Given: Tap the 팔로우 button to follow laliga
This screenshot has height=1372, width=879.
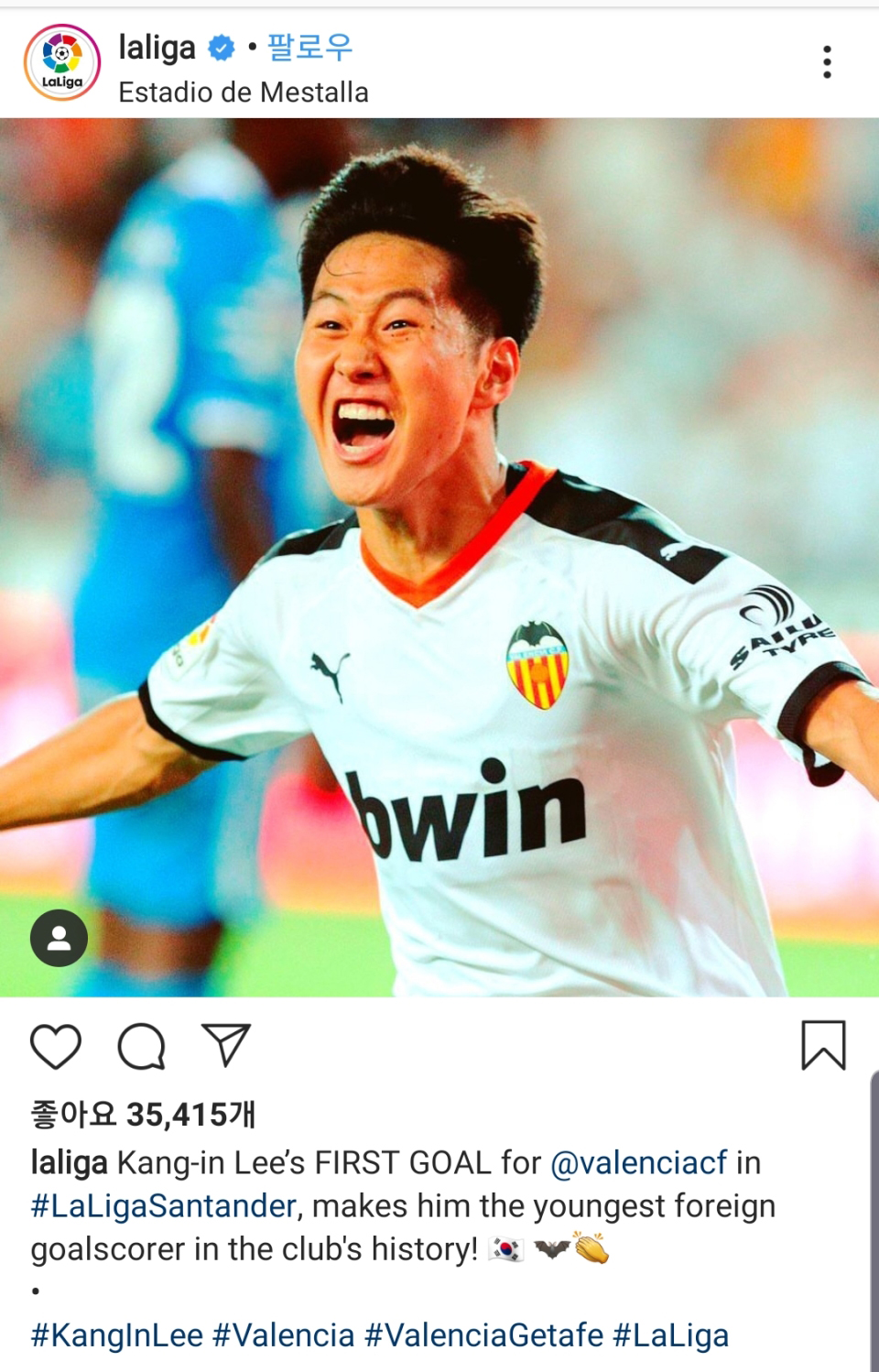Looking at the screenshot, I should coord(309,47).
